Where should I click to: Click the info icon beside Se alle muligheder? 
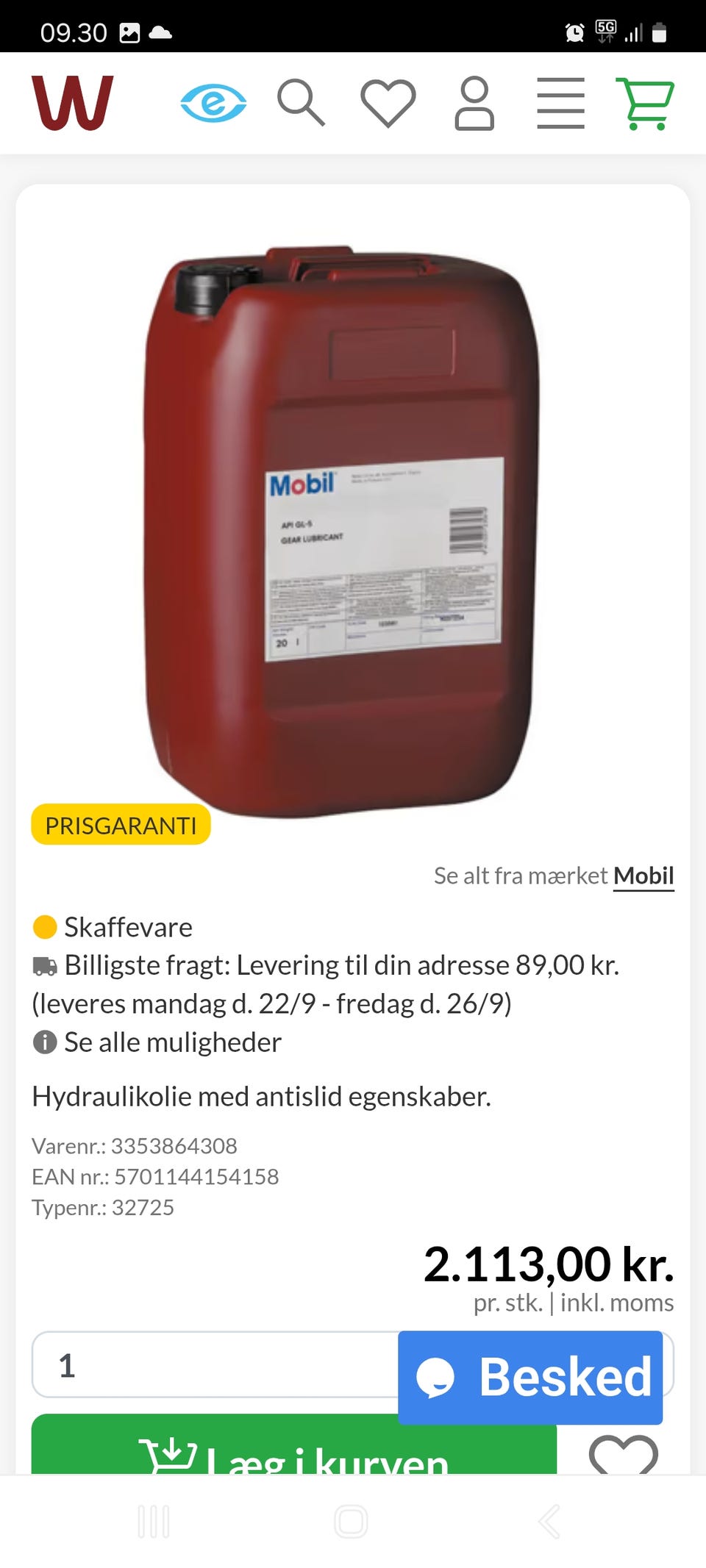coord(46,1042)
